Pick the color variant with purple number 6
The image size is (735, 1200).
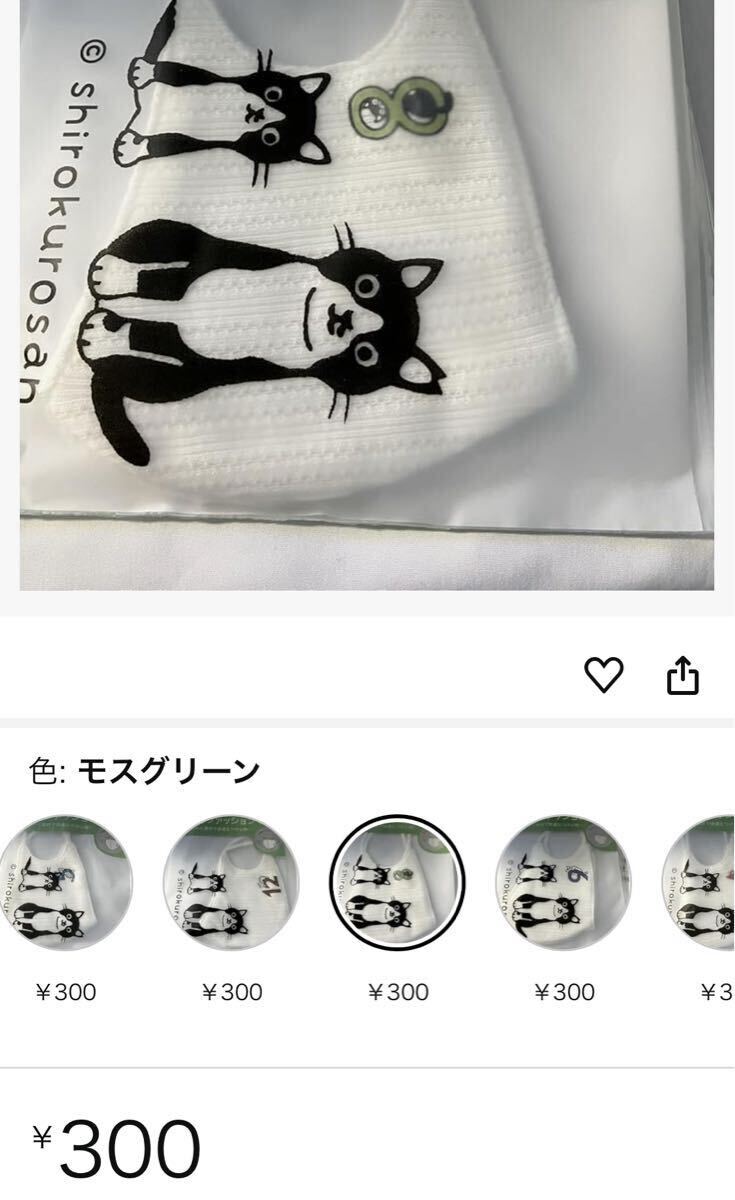point(564,882)
